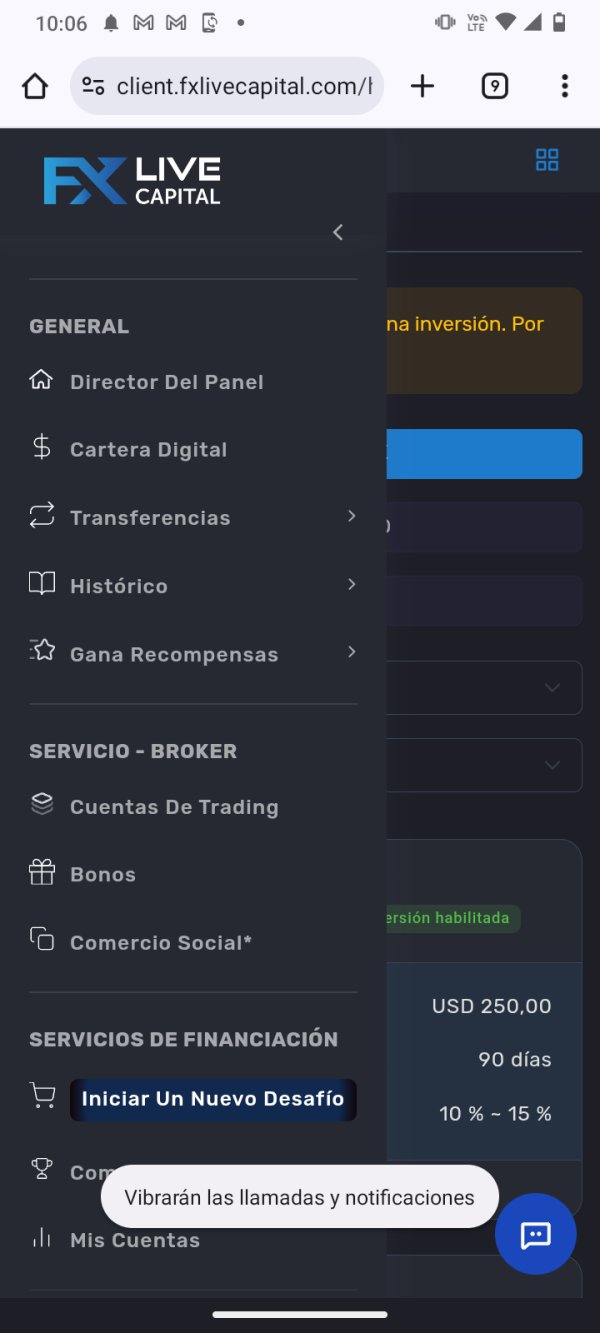Tap the URL address bar
Screen dimensions: 600x1333
pyautogui.click(x=227, y=86)
